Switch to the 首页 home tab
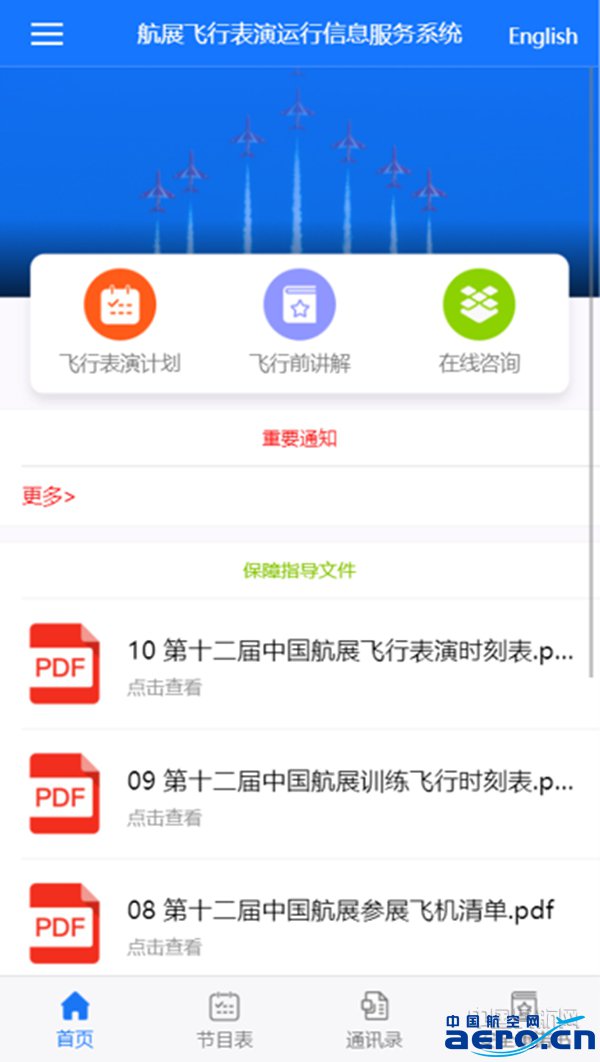This screenshot has width=600, height=1062. click(75, 1020)
